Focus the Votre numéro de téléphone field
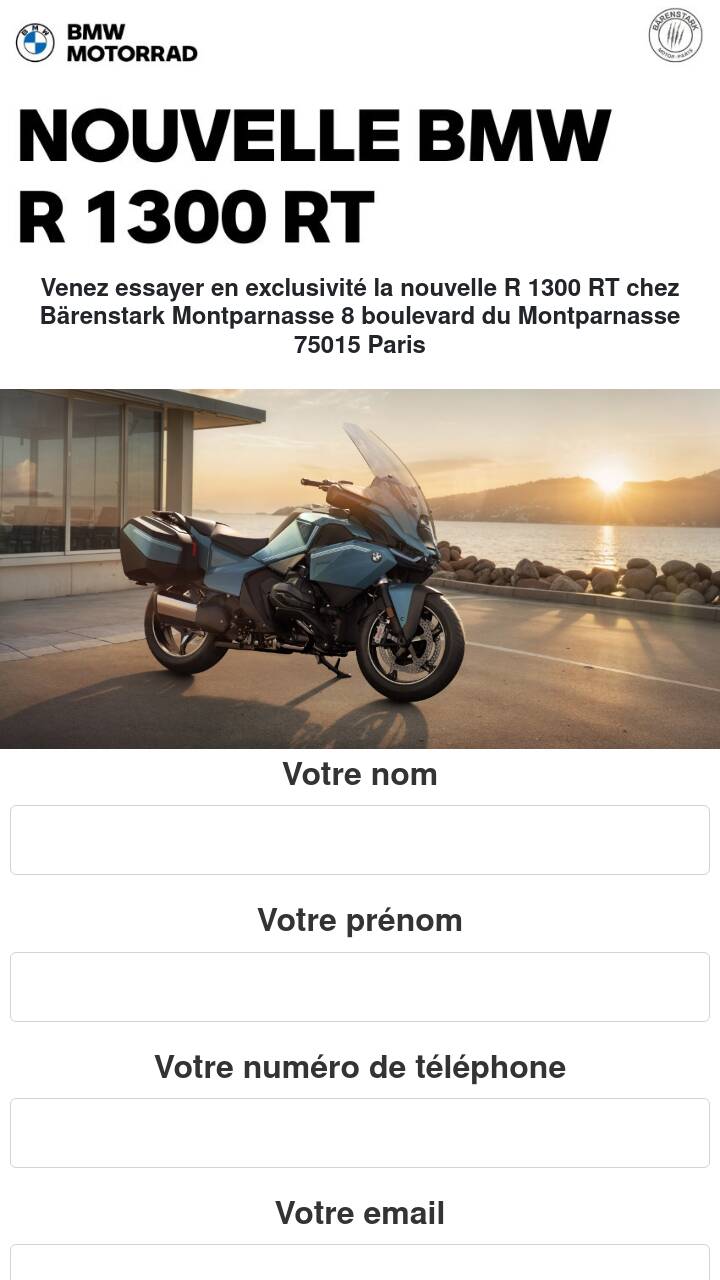Viewport: 720px width, 1280px height. 360,1133
